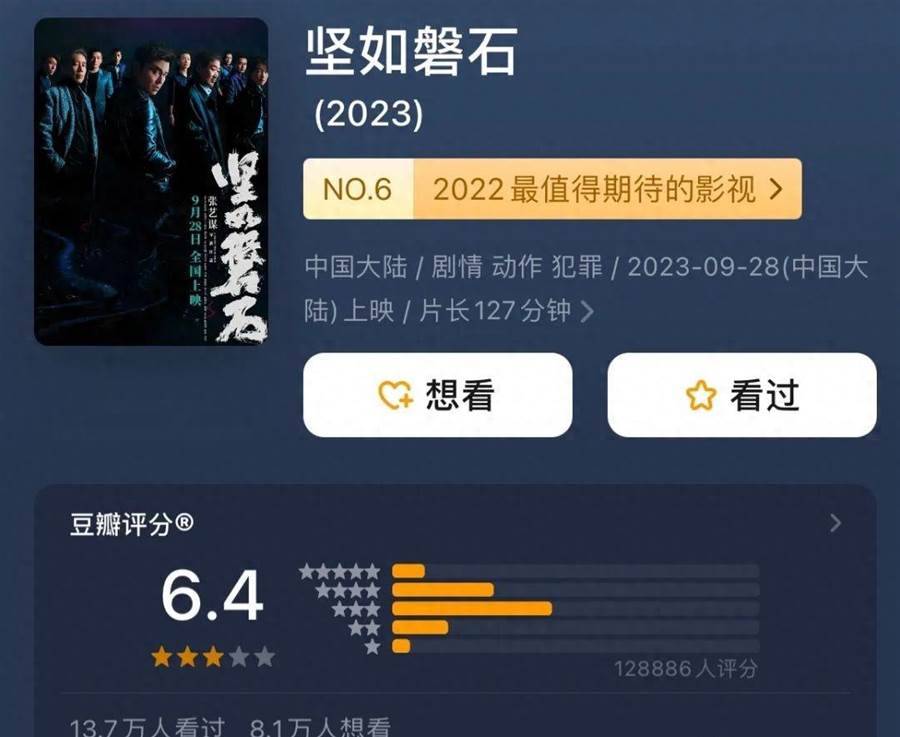Mark the movie as 看过
Screen dimensions: 900x737
coord(742,396)
